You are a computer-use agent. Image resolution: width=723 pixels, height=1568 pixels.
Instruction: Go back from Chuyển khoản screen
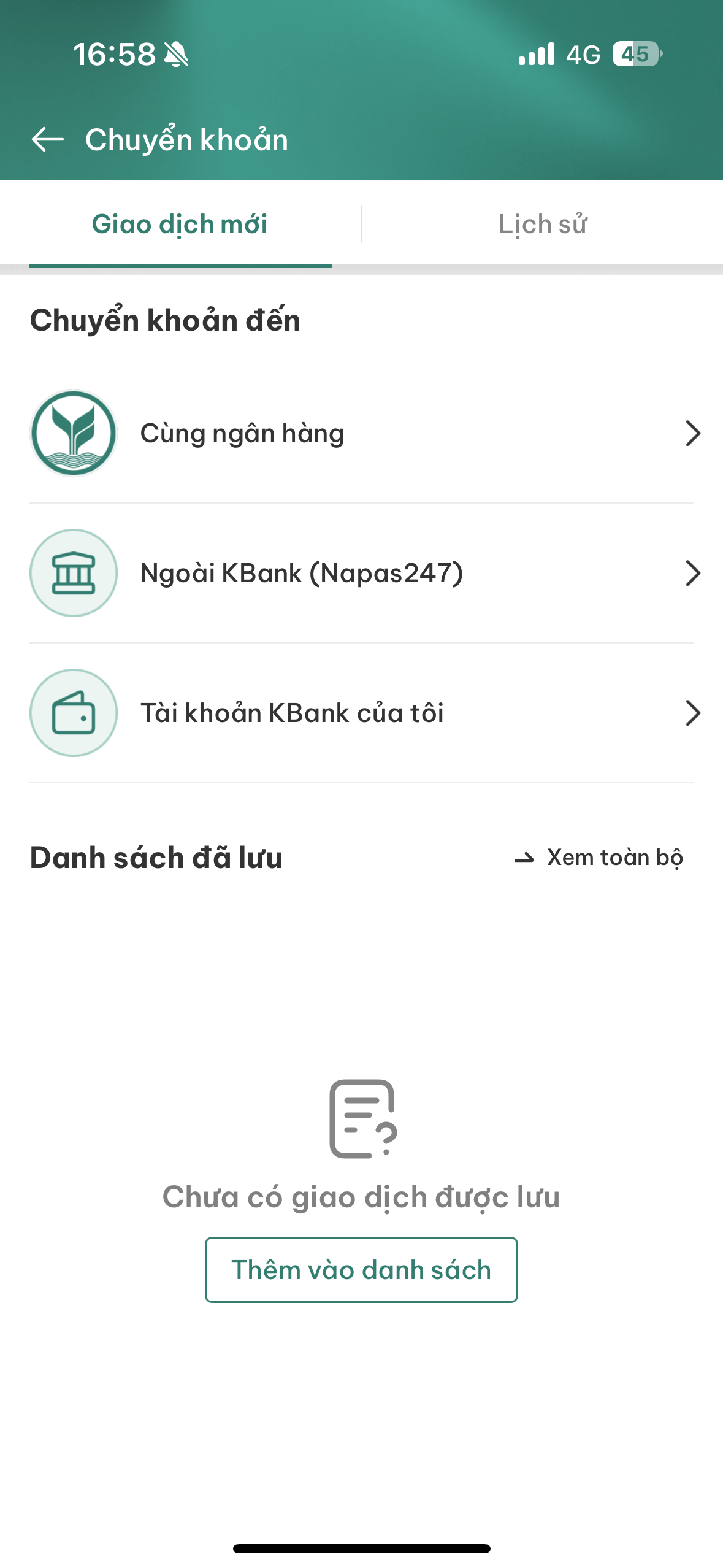pyautogui.click(x=48, y=139)
